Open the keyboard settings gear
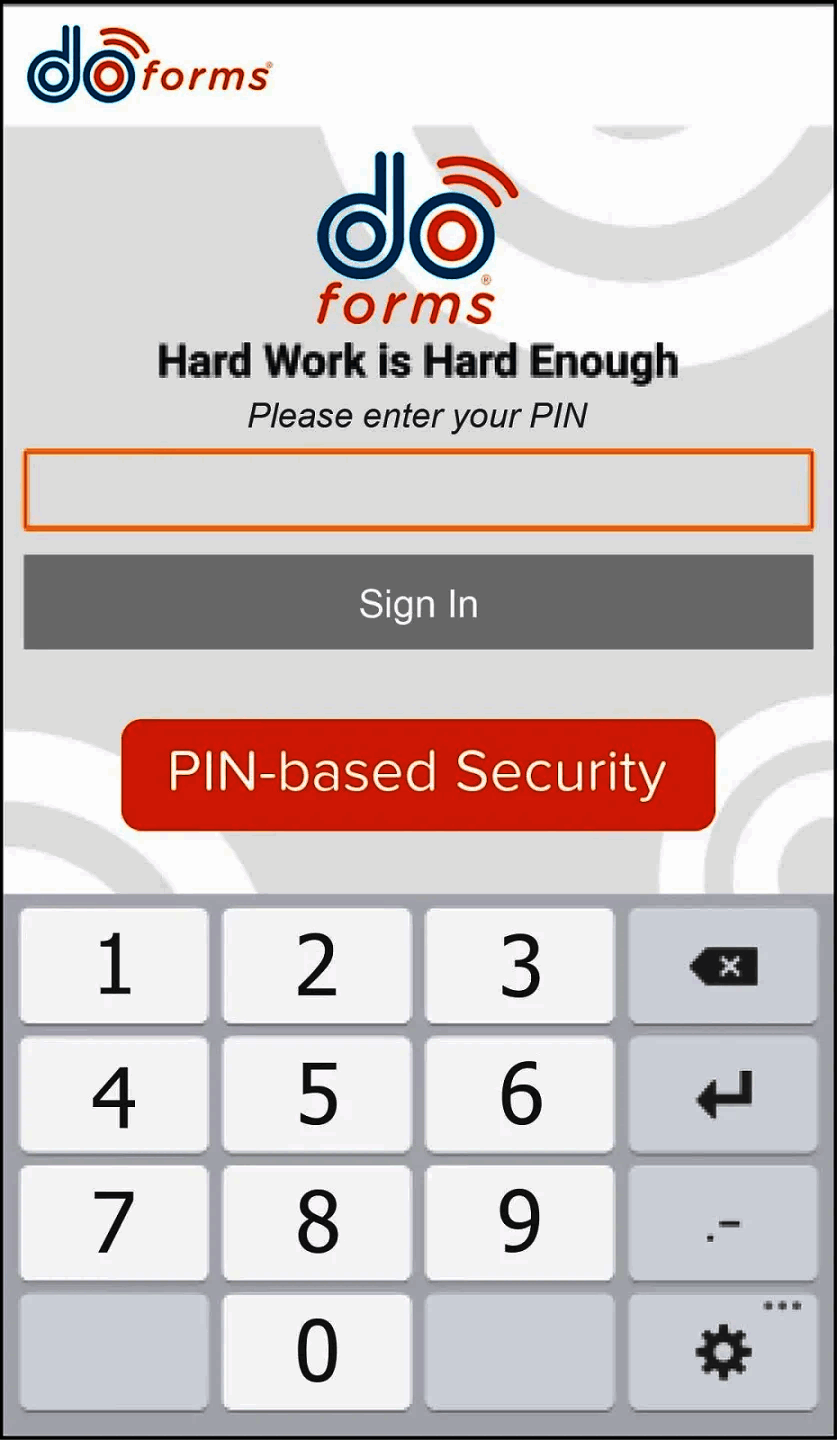This screenshot has height=1440, width=837. [722, 1353]
